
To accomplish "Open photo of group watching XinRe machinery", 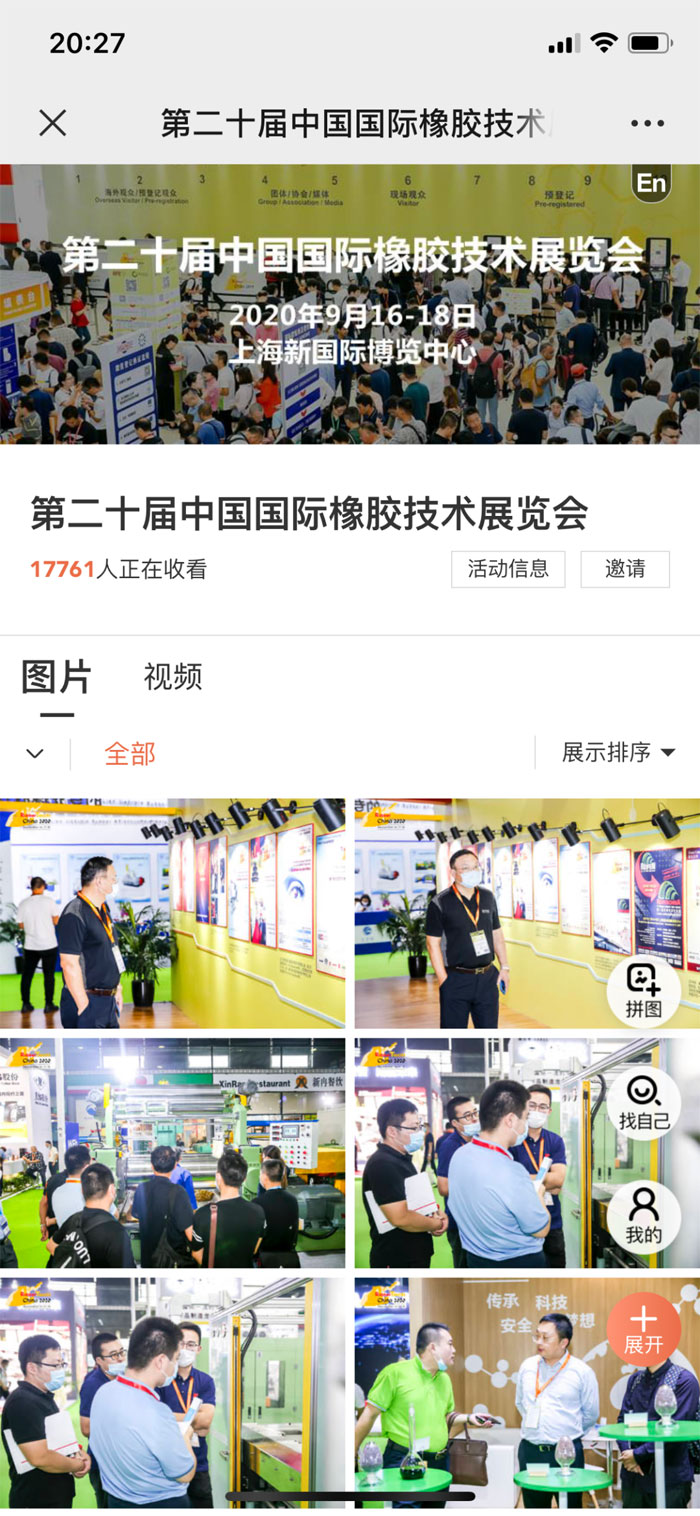I will [x=172, y=1153].
